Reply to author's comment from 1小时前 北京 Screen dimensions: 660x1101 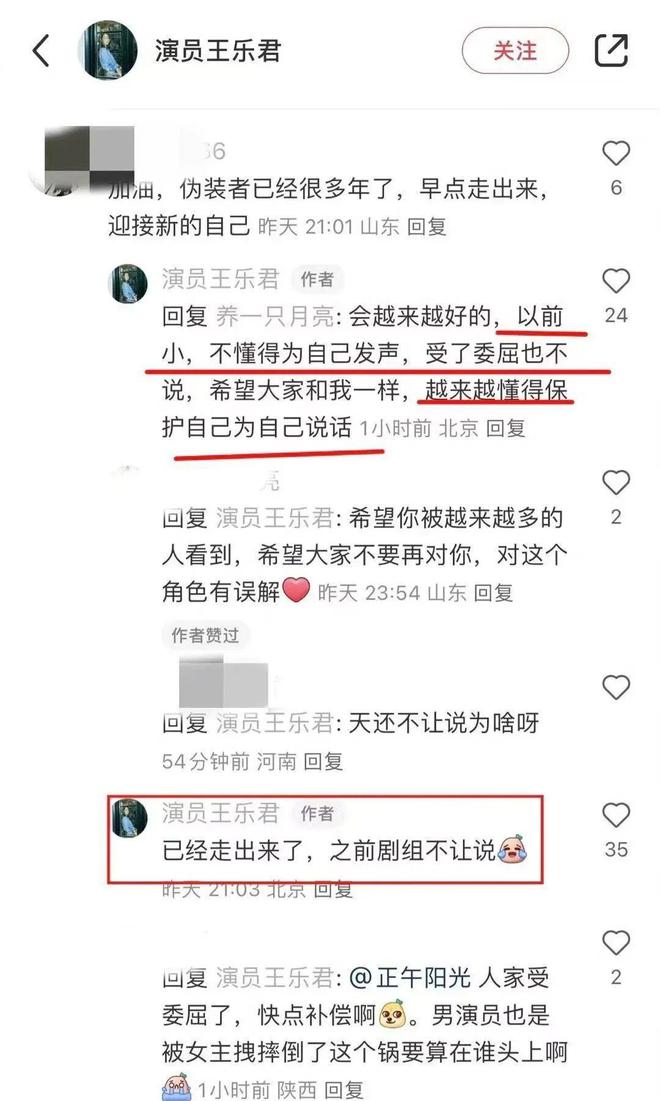pos(505,429)
